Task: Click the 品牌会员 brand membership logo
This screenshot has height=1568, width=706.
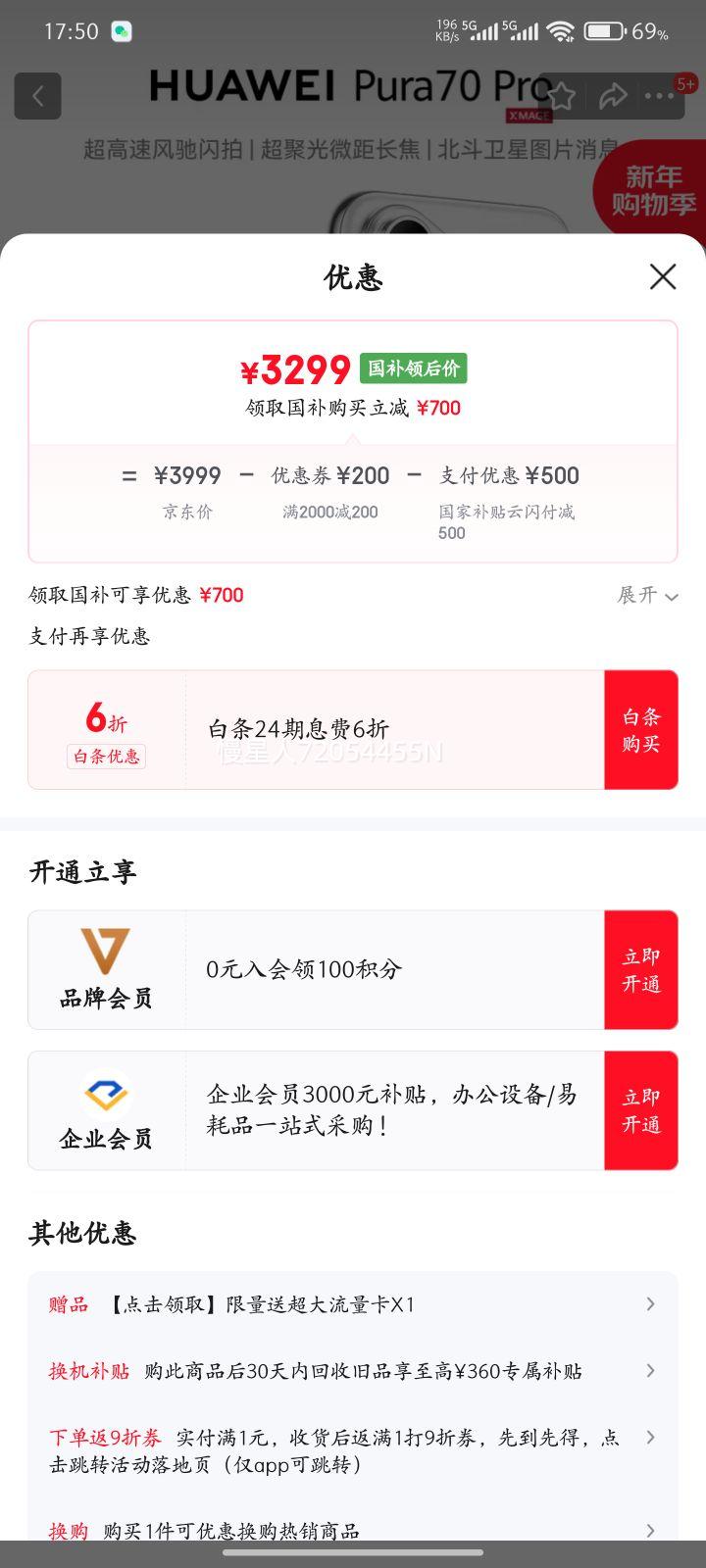Action: click(x=105, y=952)
